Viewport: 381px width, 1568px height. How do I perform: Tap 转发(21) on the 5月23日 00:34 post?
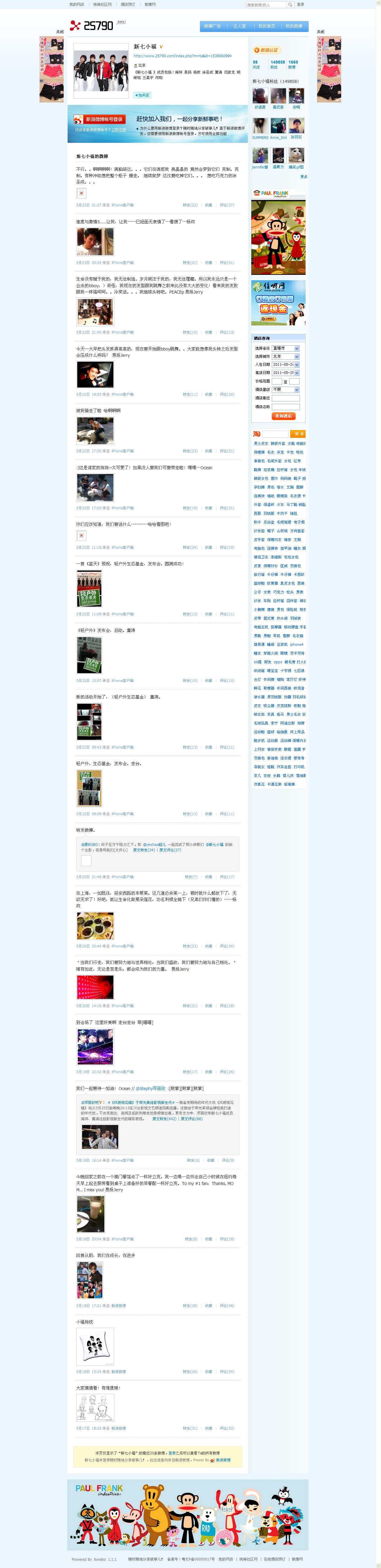click(190, 262)
